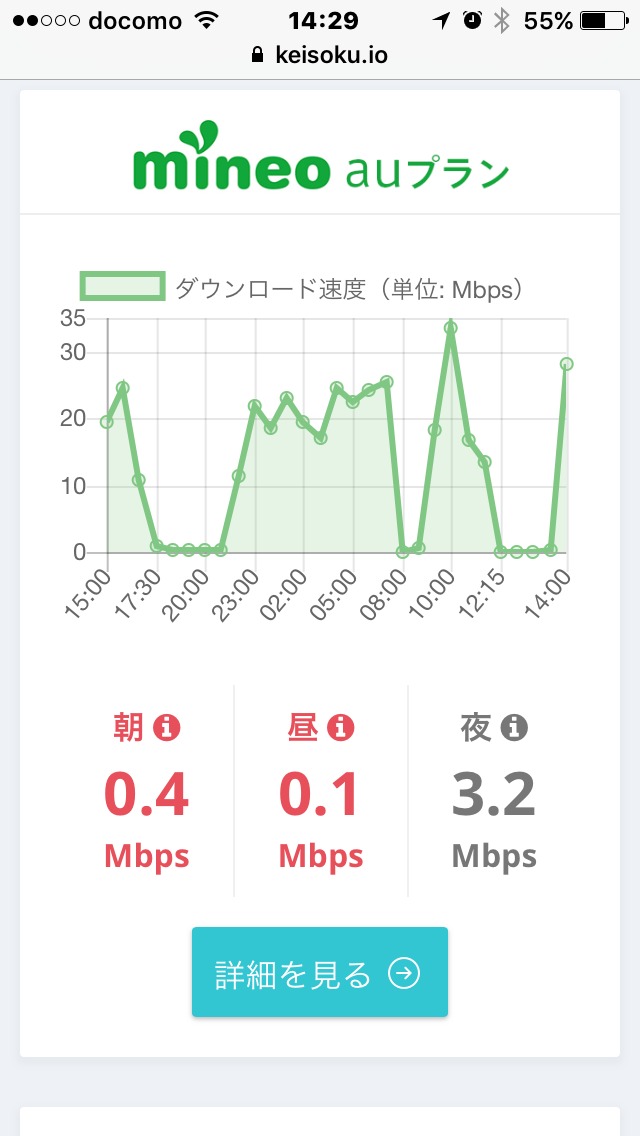This screenshot has height=1136, width=640.
Task: Show info for 昼 speed
Action: click(341, 728)
